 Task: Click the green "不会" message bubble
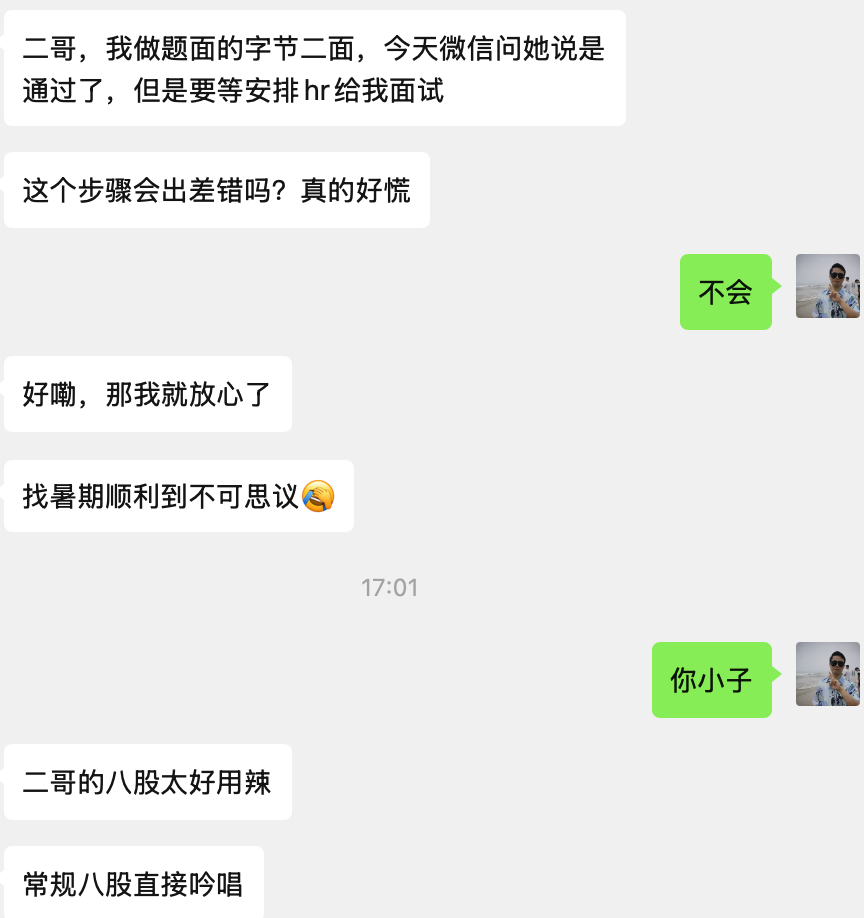click(x=725, y=292)
